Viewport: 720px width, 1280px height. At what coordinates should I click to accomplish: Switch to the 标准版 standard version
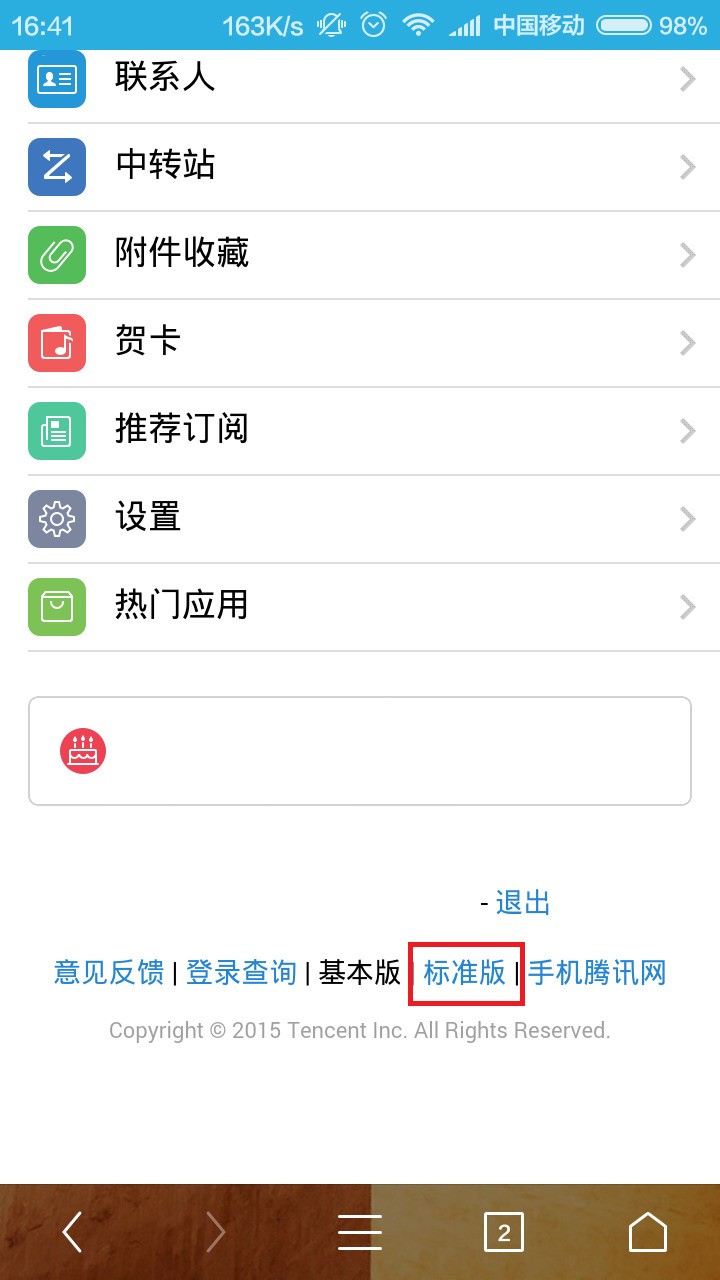point(465,972)
